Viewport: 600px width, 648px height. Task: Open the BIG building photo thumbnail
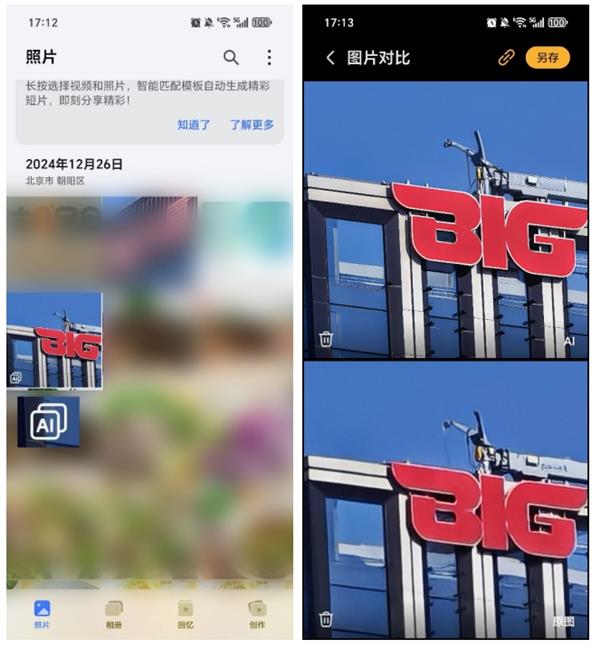(x=54, y=341)
